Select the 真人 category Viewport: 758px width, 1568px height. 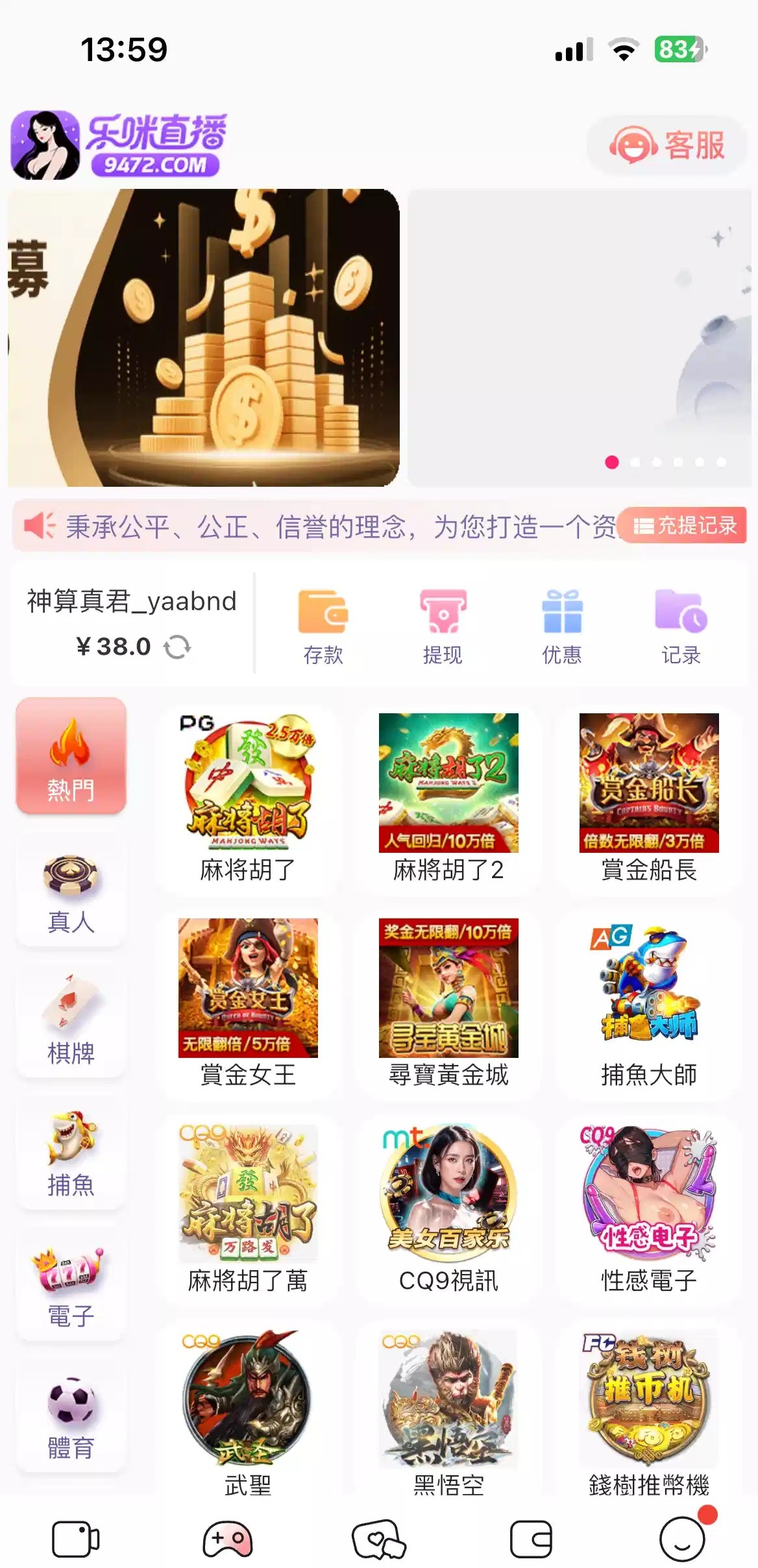click(71, 892)
